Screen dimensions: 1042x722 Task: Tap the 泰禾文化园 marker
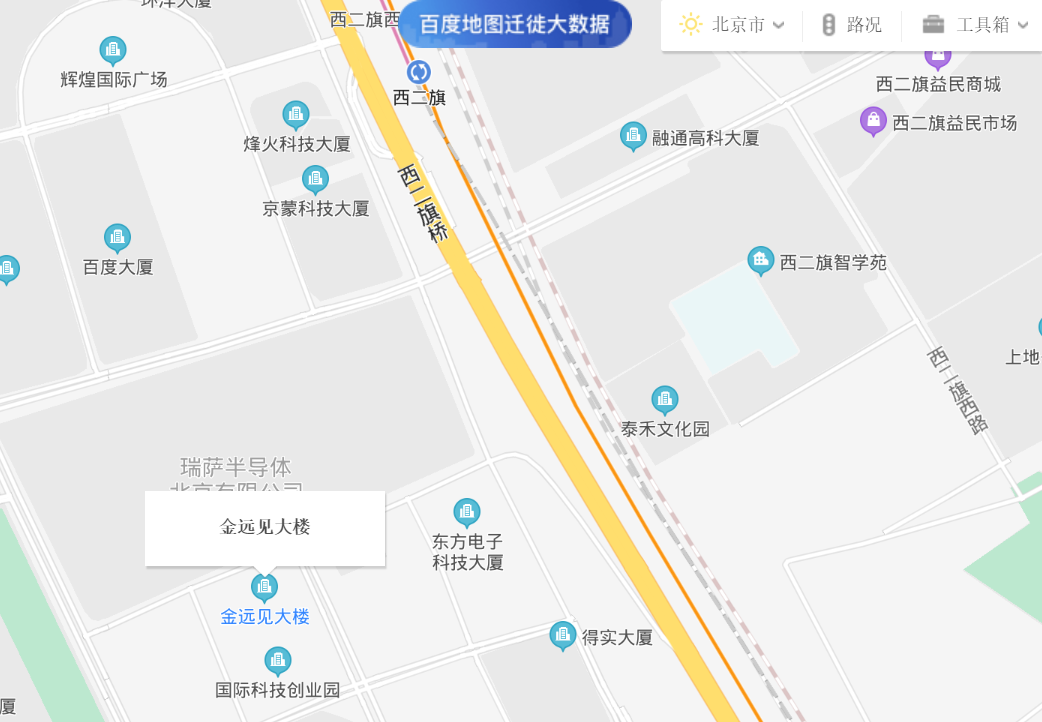pos(665,400)
